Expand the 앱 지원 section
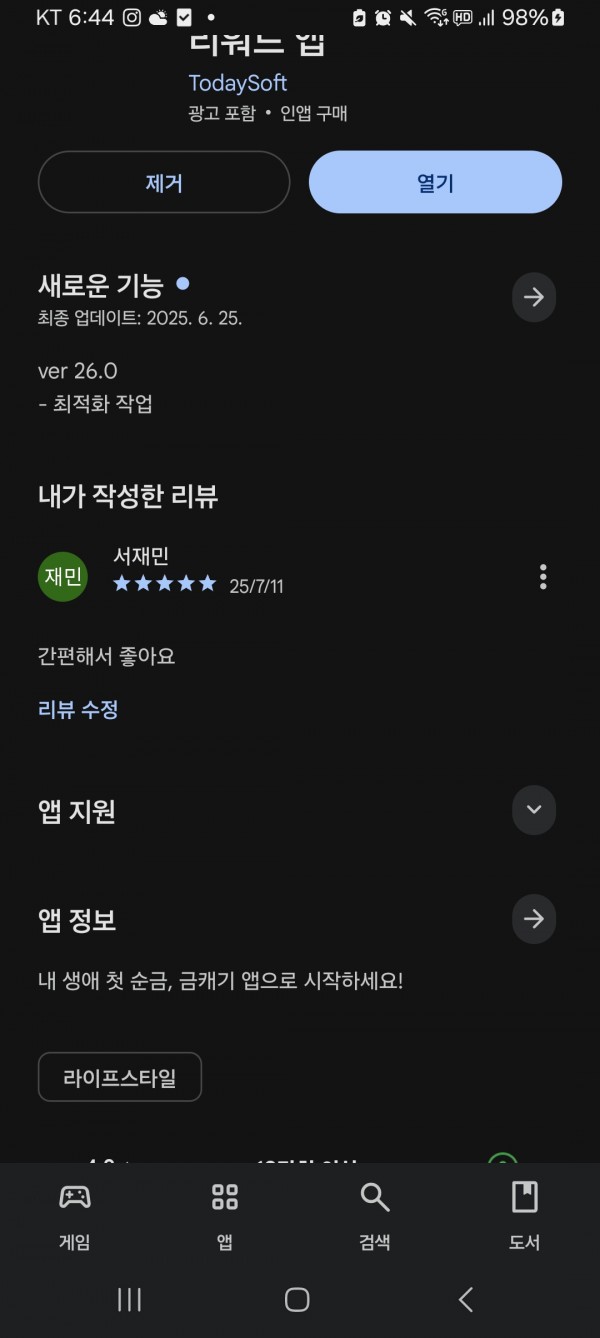This screenshot has width=600, height=1338. (534, 810)
